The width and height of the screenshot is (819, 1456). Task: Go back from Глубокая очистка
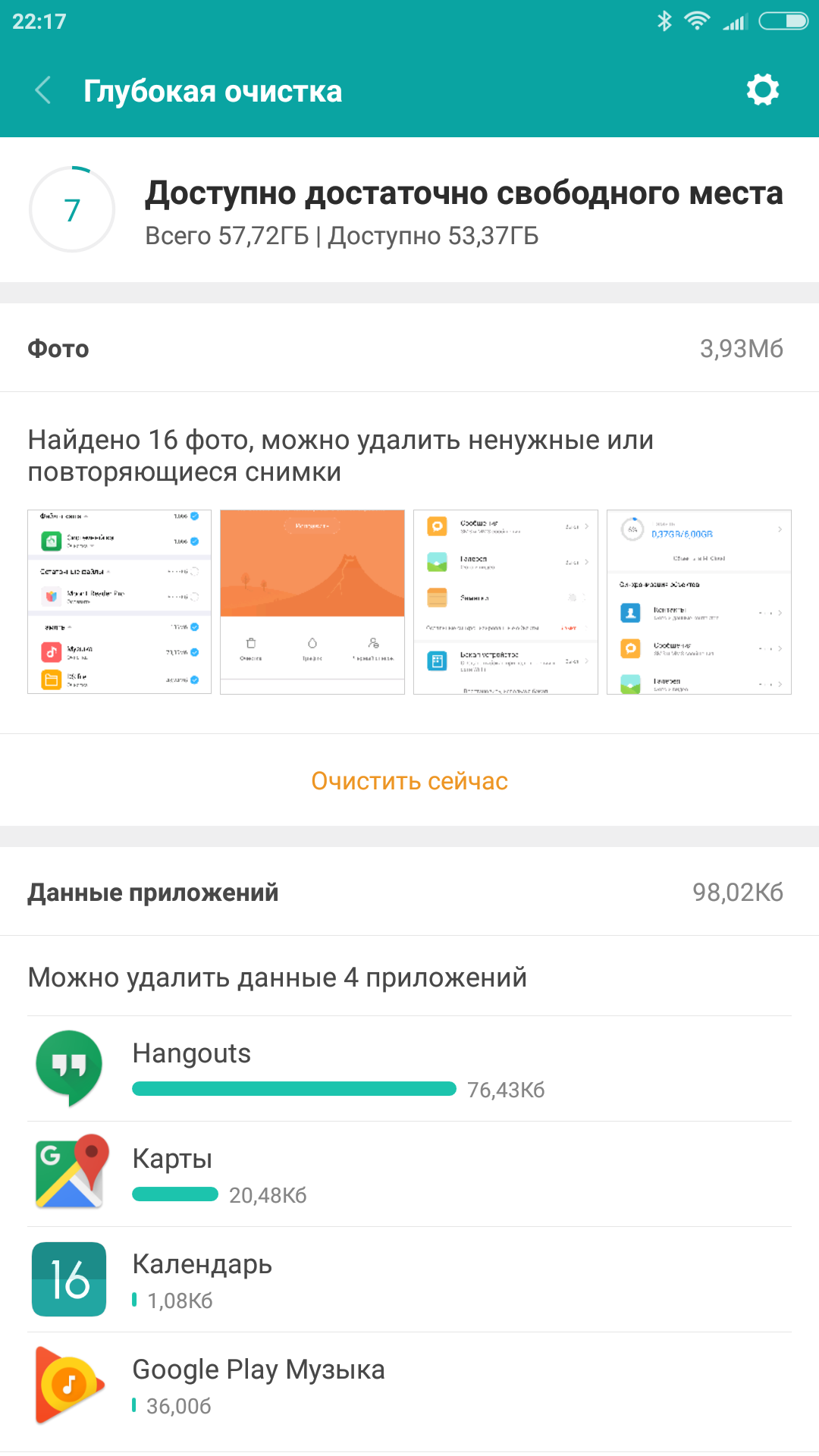43,91
